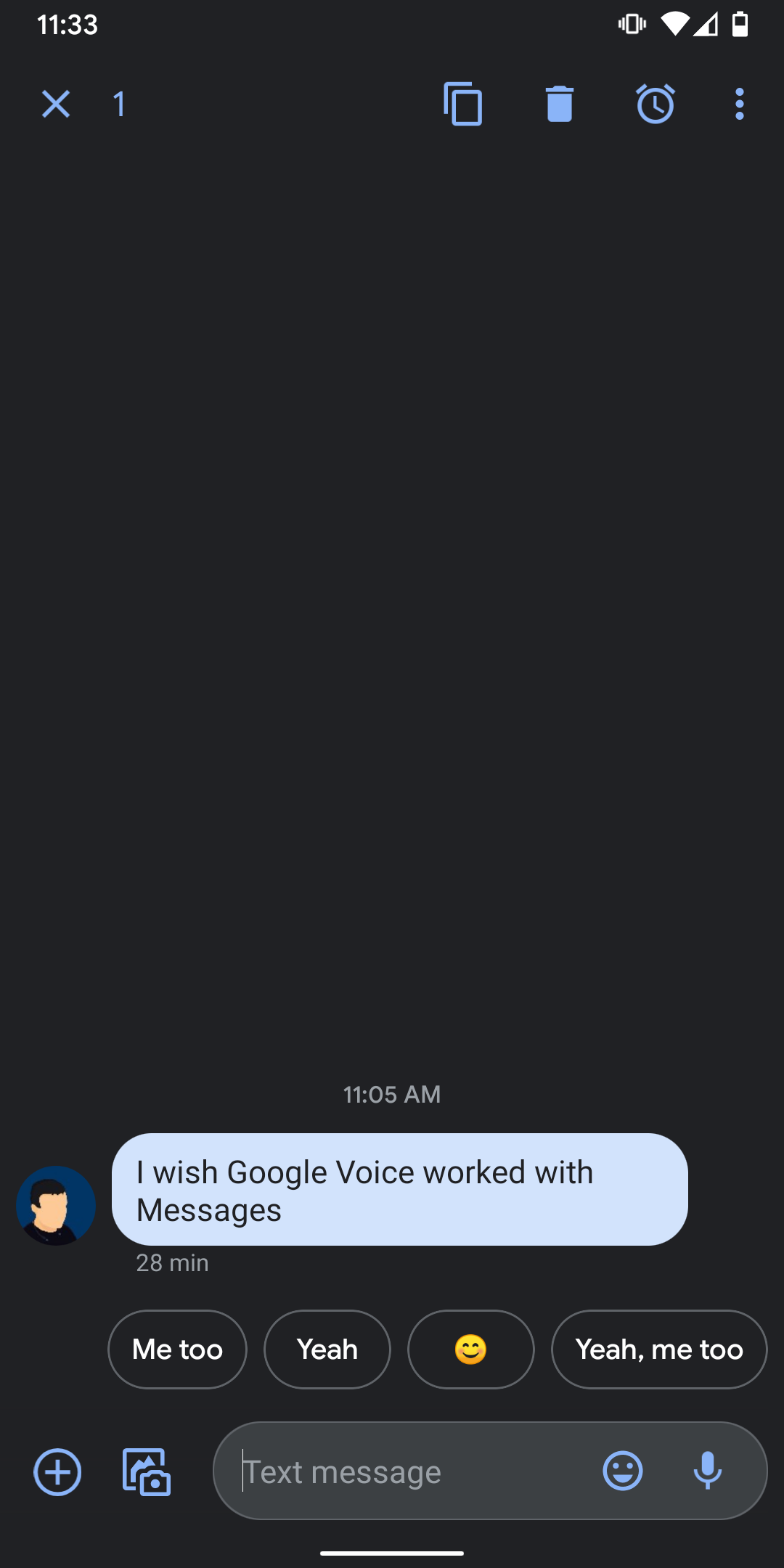Reply with the 'Me too' suggestion
This screenshot has height=1568, width=784.
(177, 1349)
